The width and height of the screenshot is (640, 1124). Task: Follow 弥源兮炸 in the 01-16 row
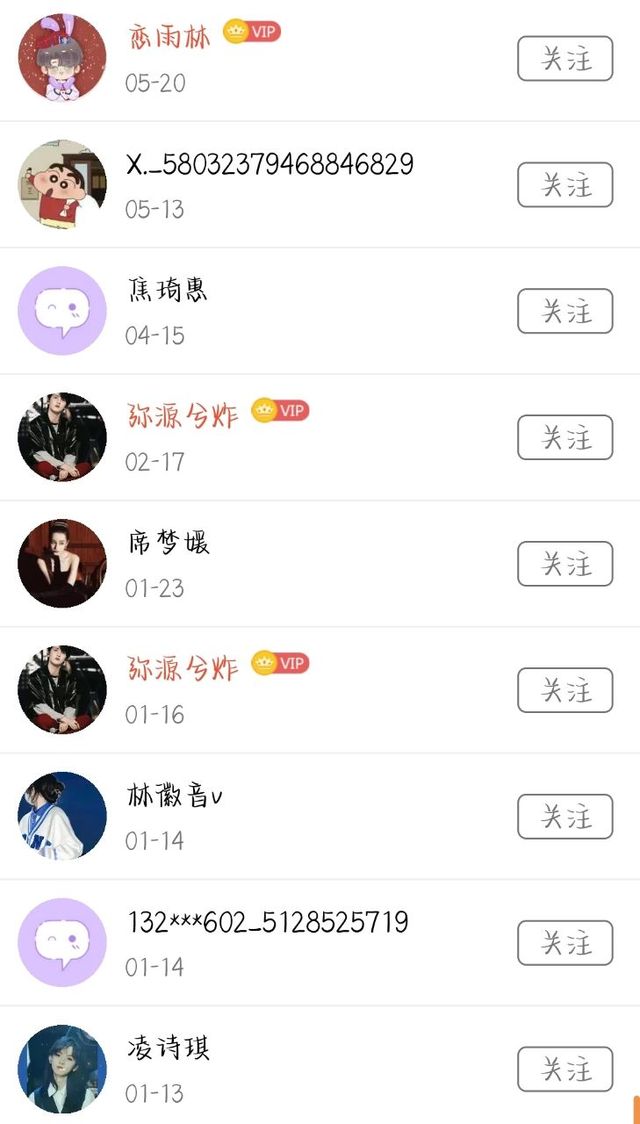click(x=564, y=690)
